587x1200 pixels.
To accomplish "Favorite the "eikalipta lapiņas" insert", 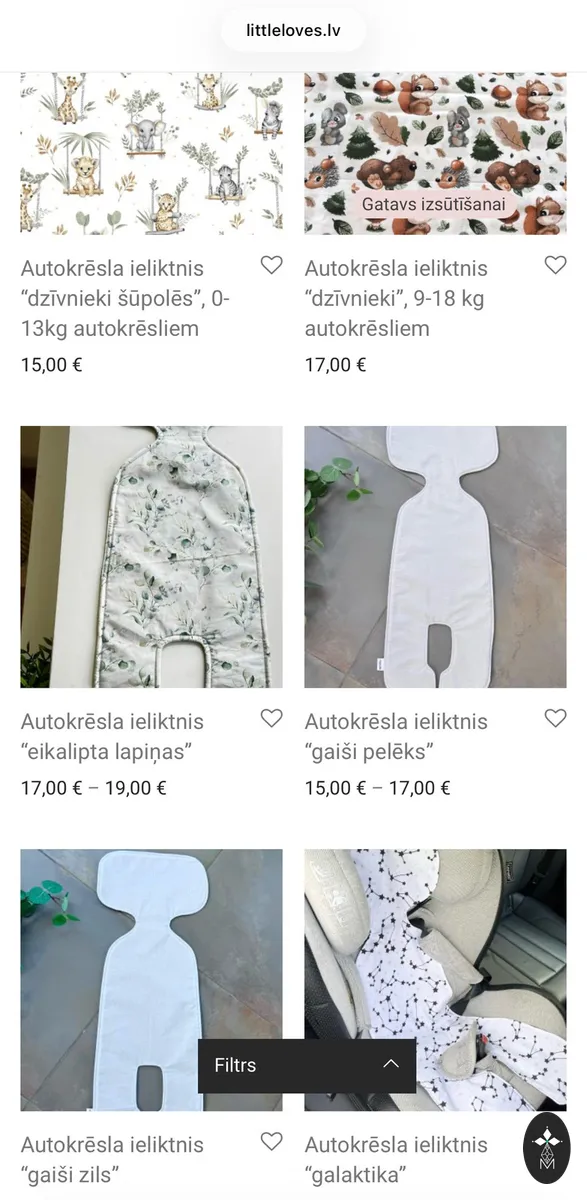I will [x=271, y=718].
